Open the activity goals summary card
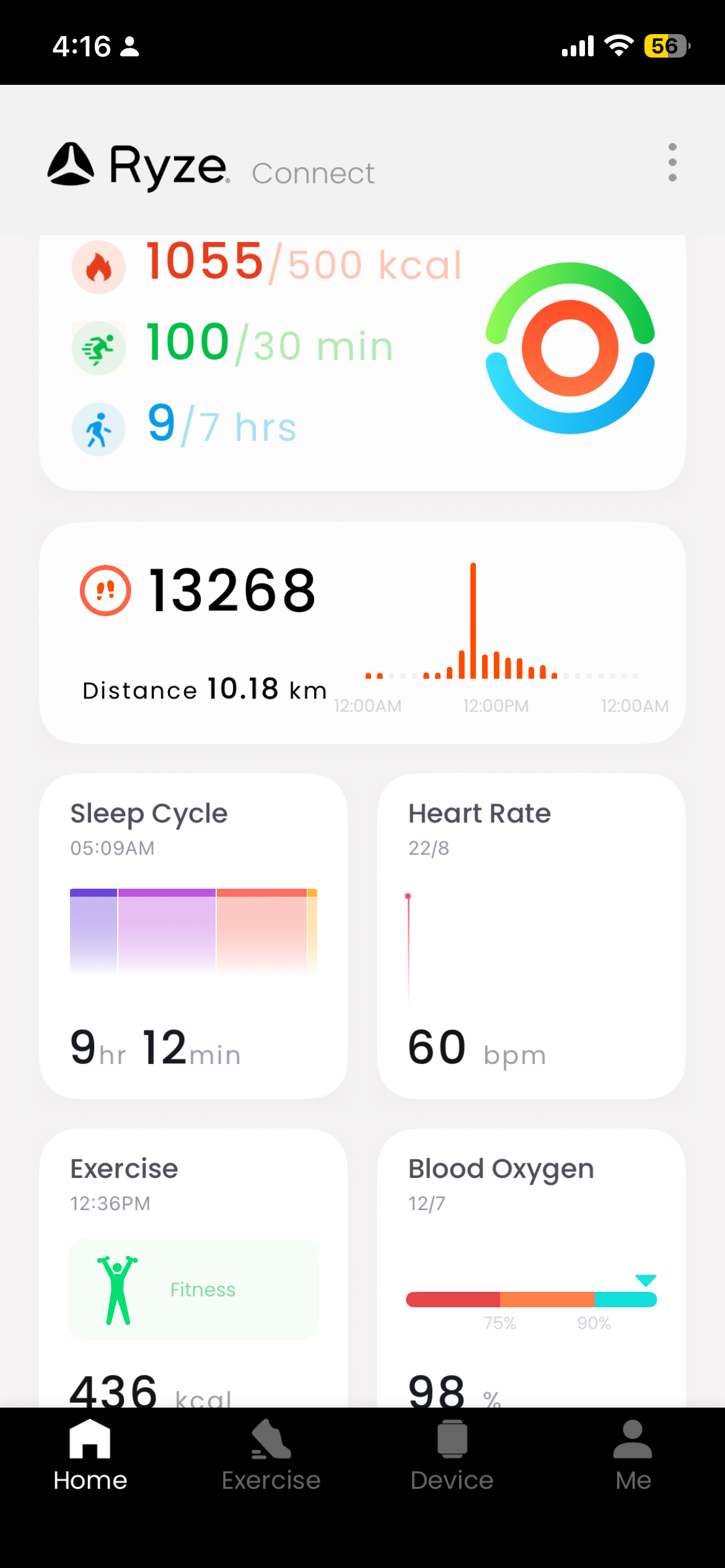Image resolution: width=725 pixels, height=1568 pixels. (x=362, y=363)
